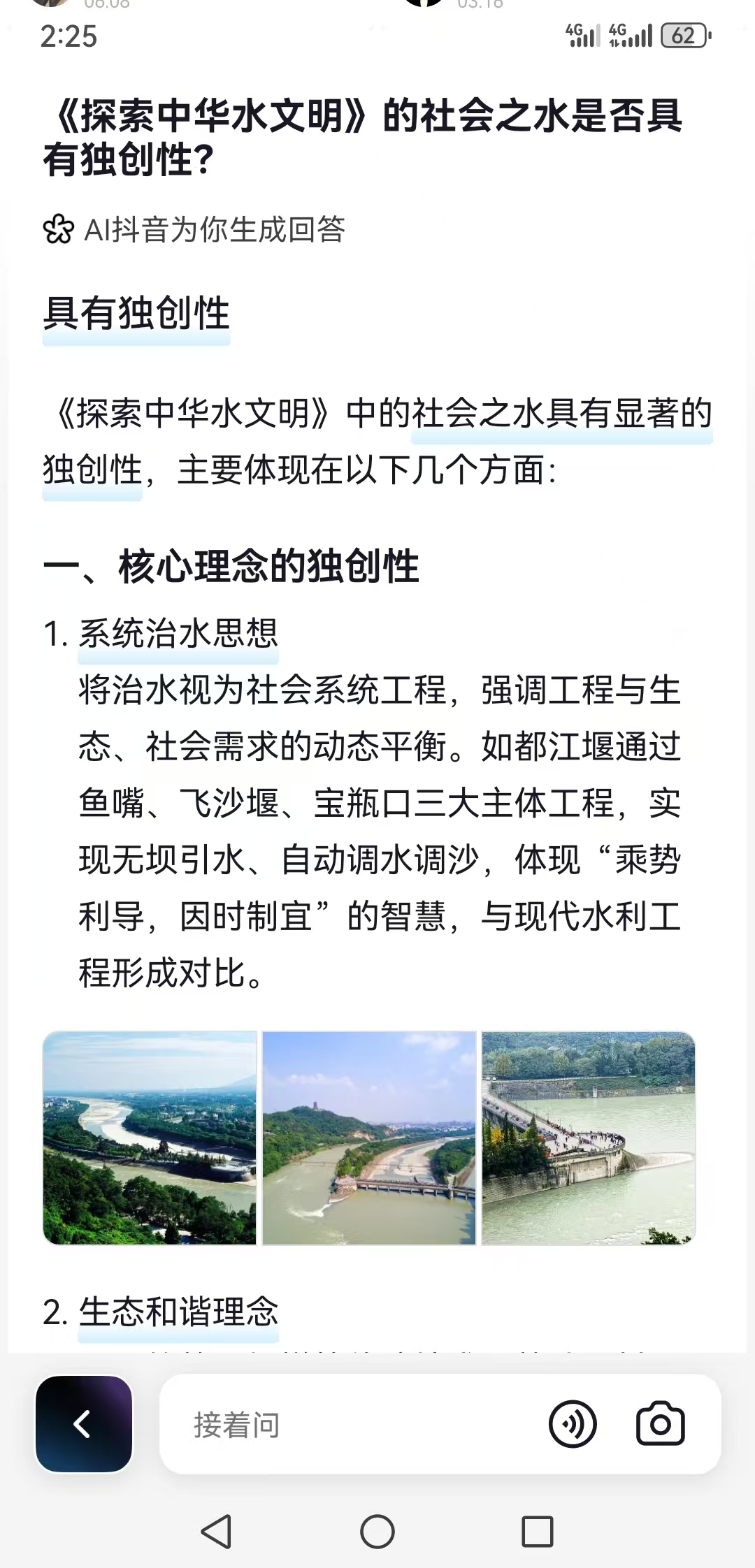The height and width of the screenshot is (1568, 755).
Task: Tap the back arrow button
Action: (x=83, y=1424)
